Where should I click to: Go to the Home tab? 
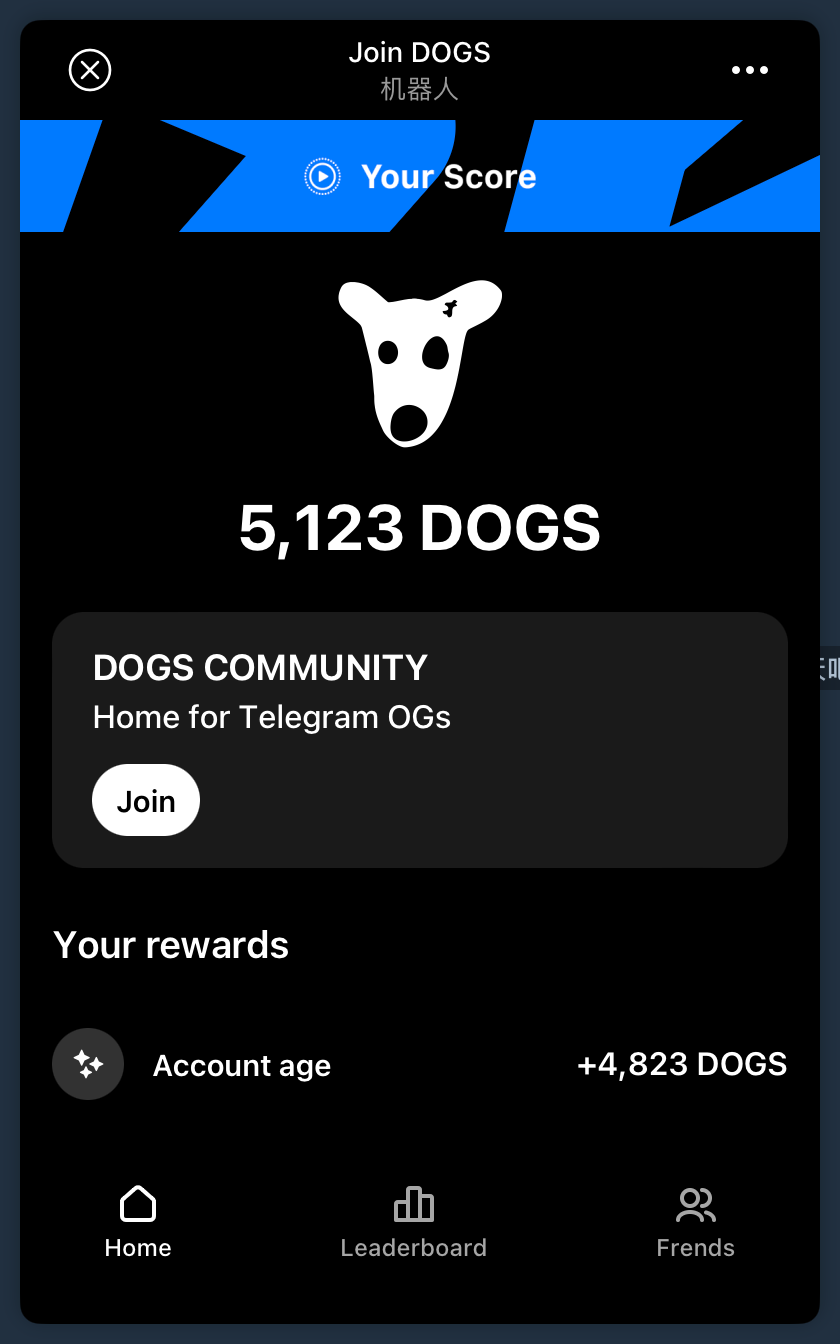tap(138, 1220)
